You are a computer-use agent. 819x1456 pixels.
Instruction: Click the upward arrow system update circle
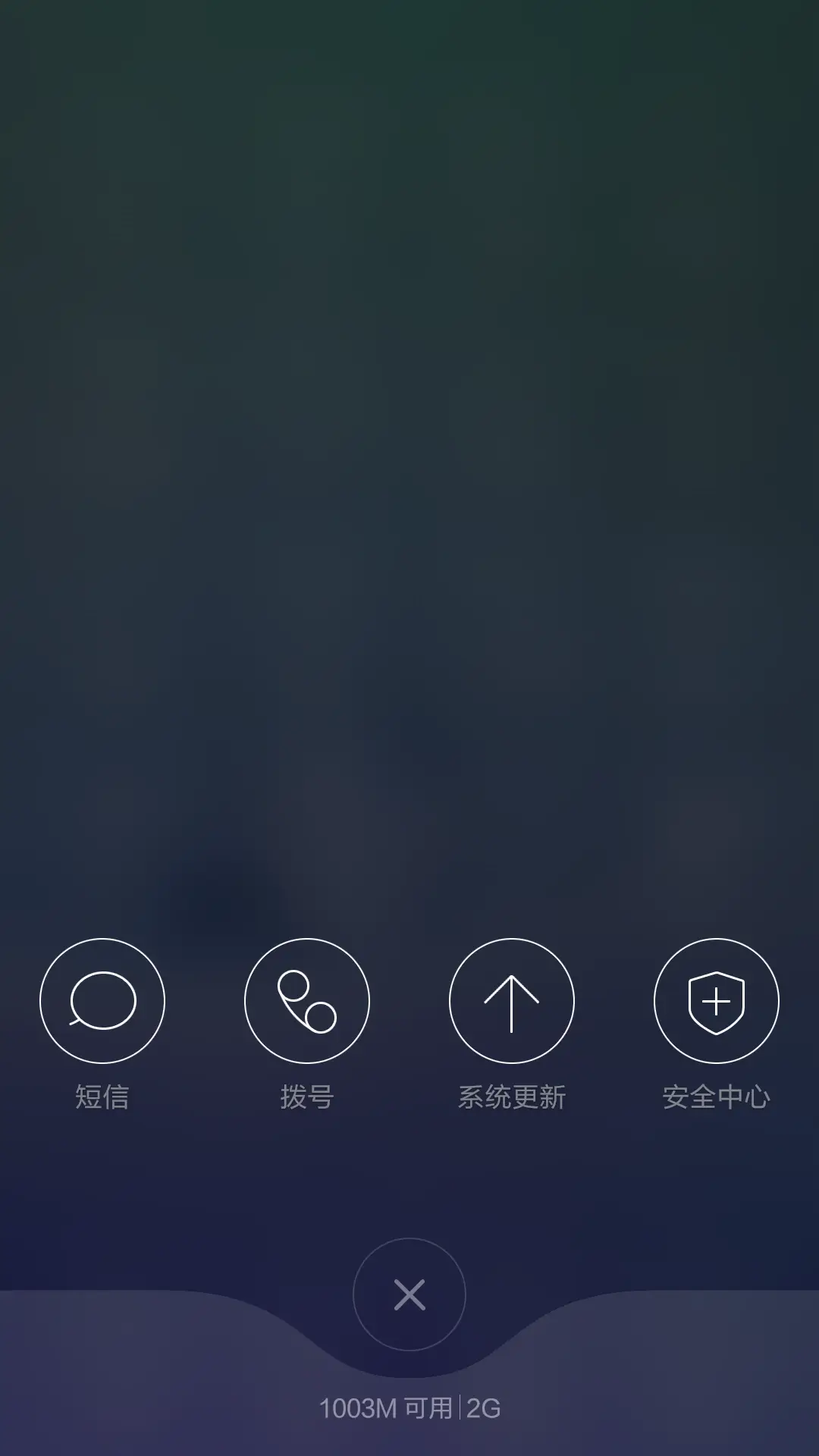(x=512, y=1001)
